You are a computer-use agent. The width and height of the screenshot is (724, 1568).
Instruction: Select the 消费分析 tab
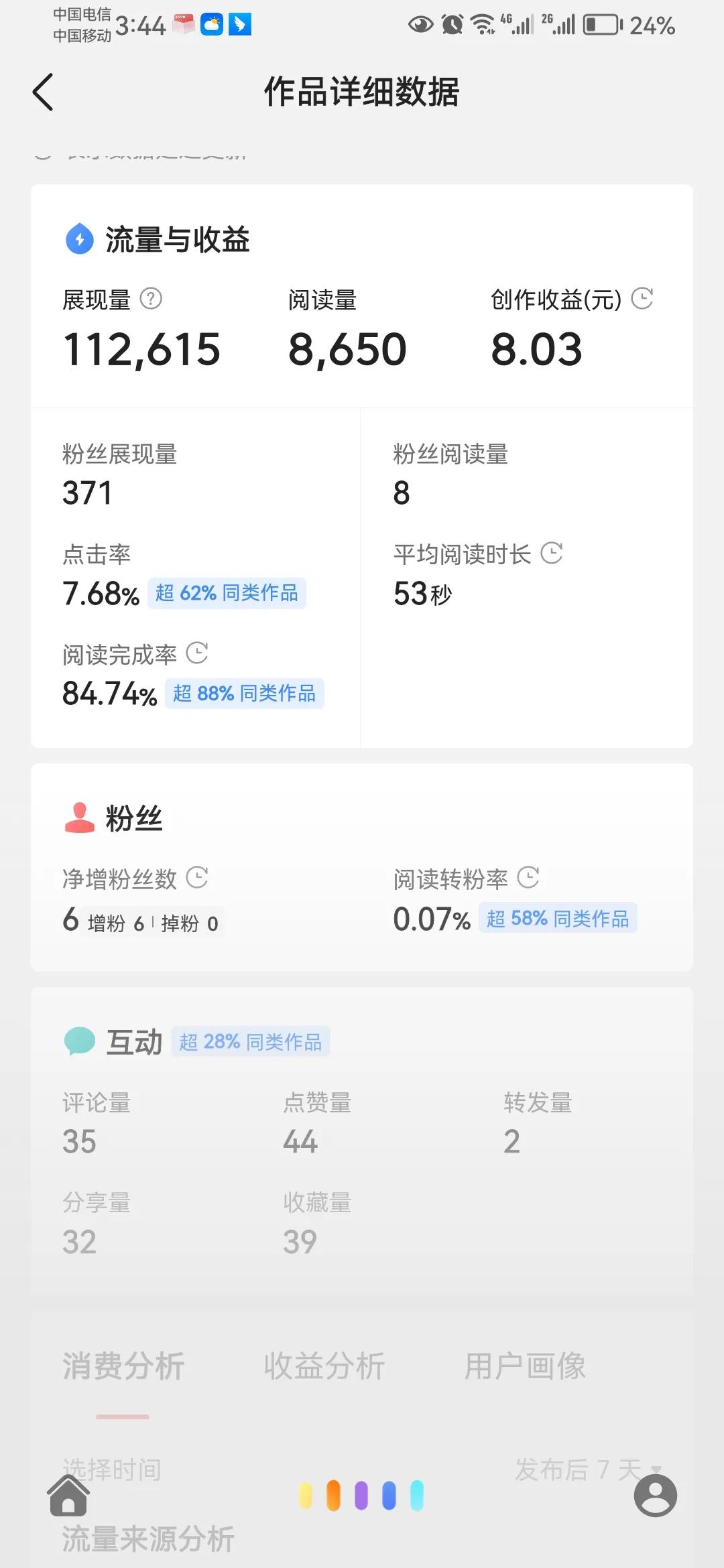[123, 1366]
